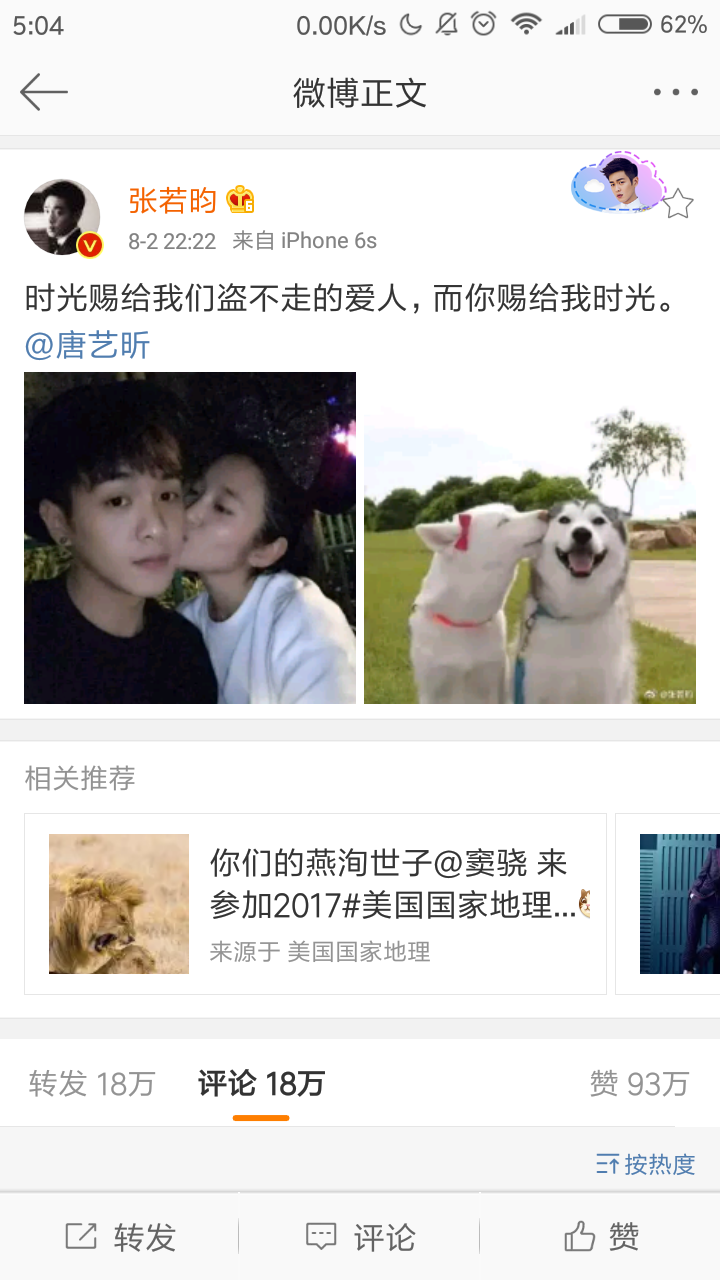Screen dimensions: 720x1280
Task: Like the post with the bottom 赞 button
Action: click(600, 1237)
